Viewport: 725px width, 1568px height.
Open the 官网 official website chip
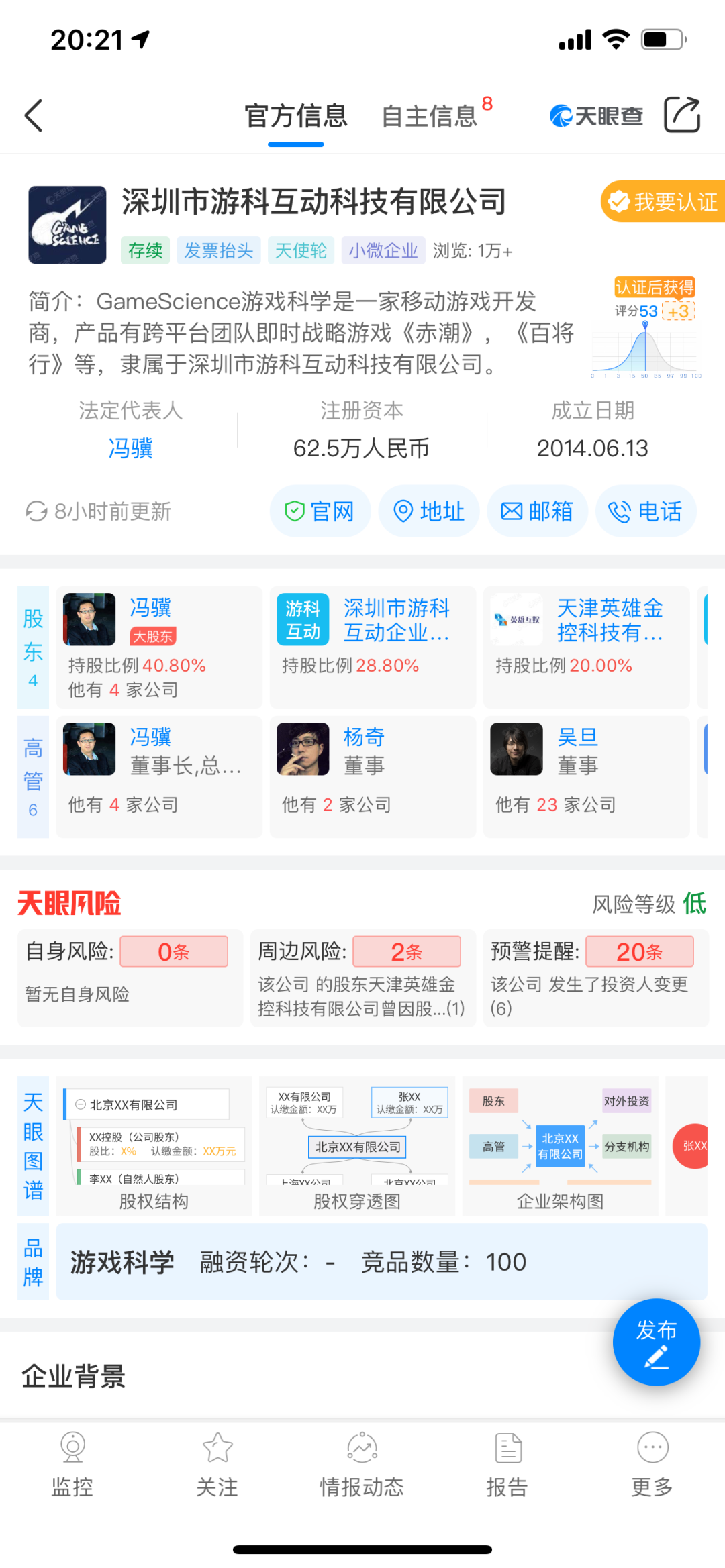pos(320,511)
